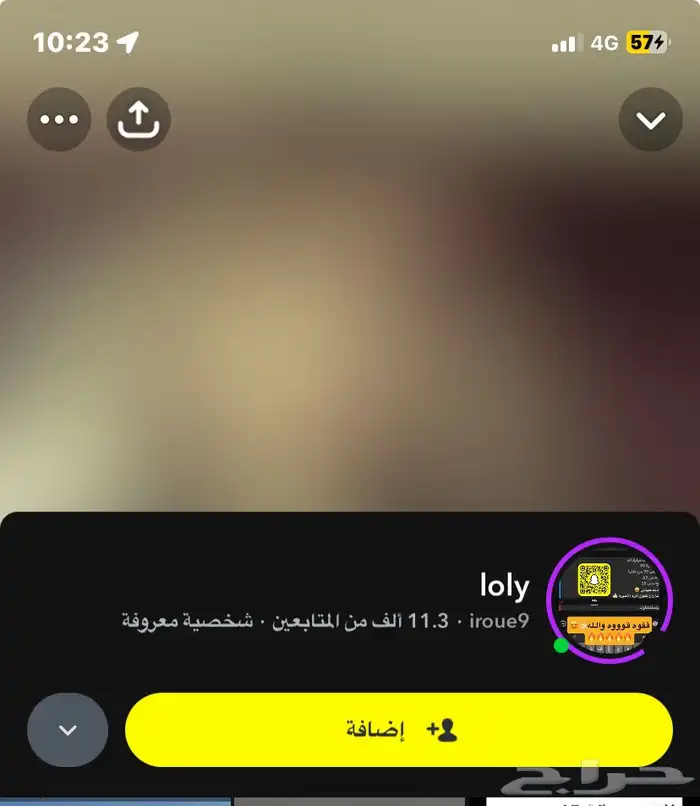View loly's story from the profile picture
This screenshot has height=806, width=700.
click(x=610, y=600)
